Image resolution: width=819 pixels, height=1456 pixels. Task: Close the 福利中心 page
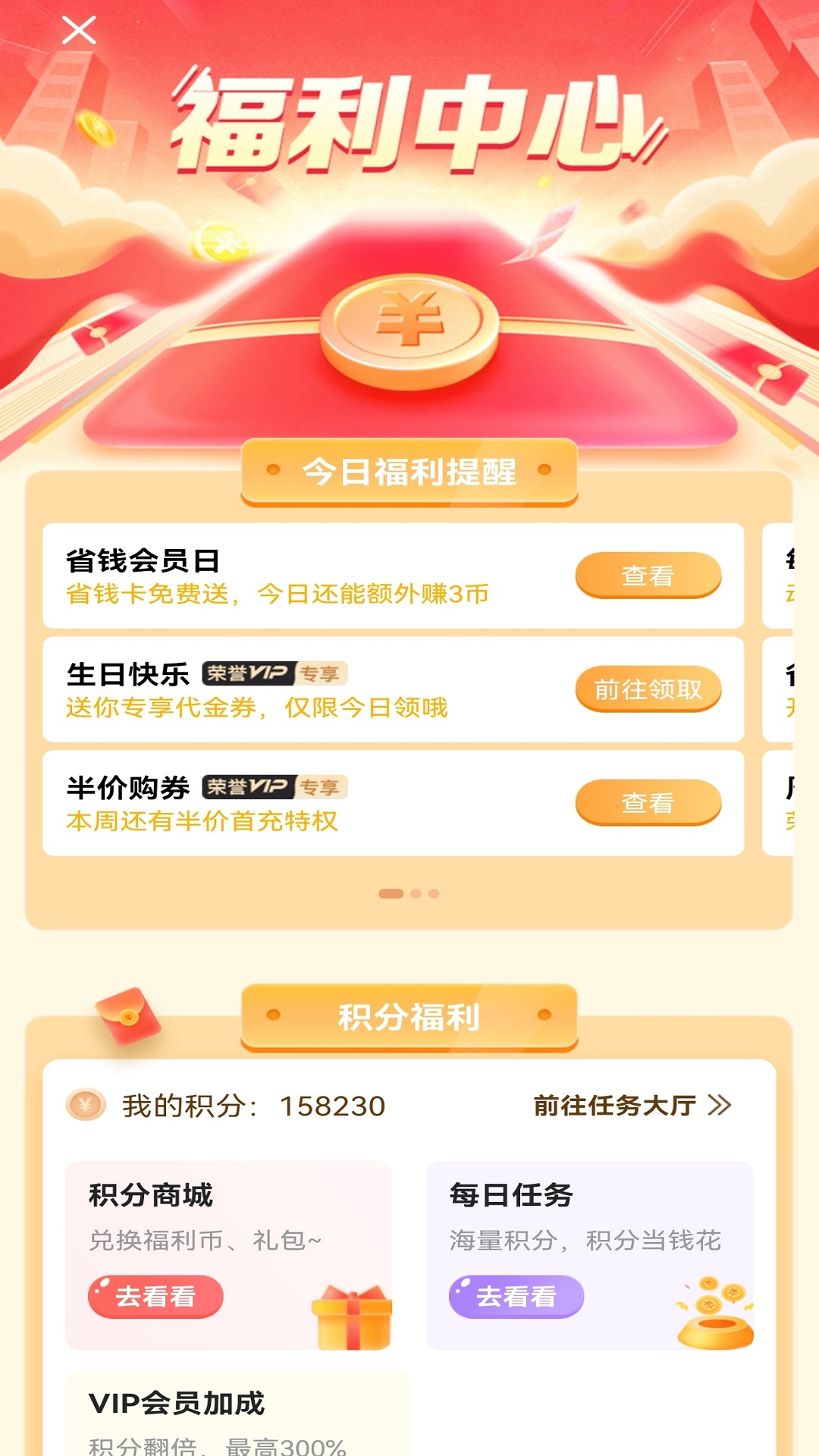(x=79, y=30)
